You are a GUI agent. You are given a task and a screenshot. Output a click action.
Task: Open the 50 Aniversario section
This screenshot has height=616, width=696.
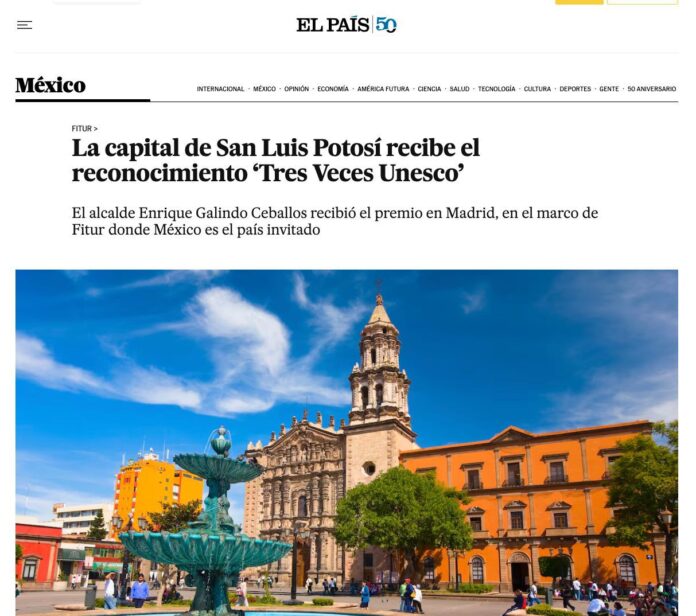[x=652, y=89]
